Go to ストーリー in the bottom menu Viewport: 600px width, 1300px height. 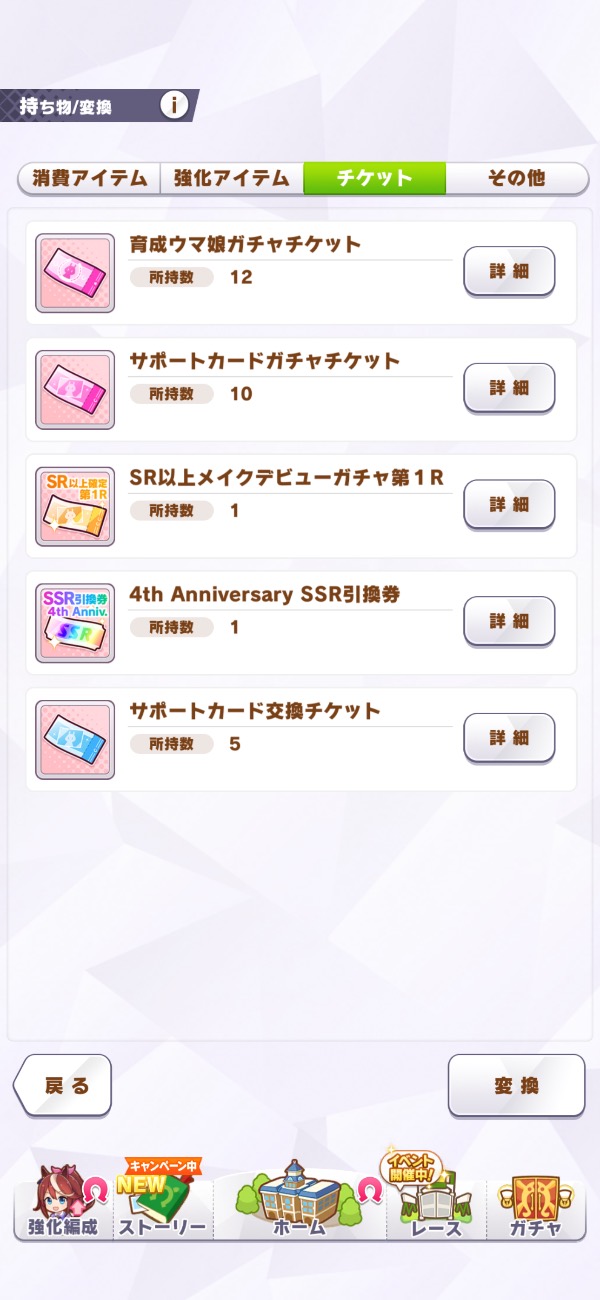pyautogui.click(x=162, y=1205)
